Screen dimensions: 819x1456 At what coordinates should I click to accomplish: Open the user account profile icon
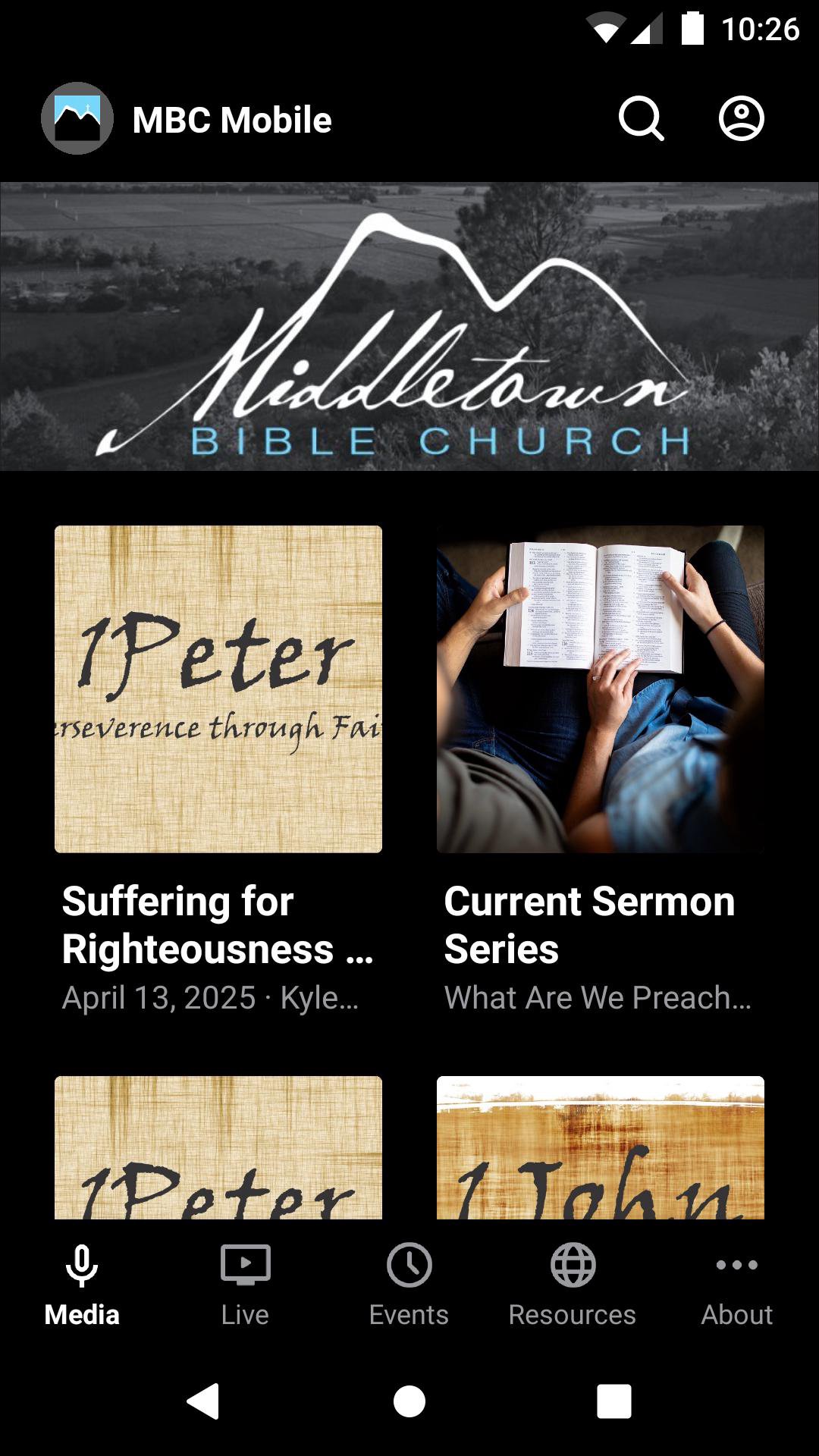pos(741,119)
